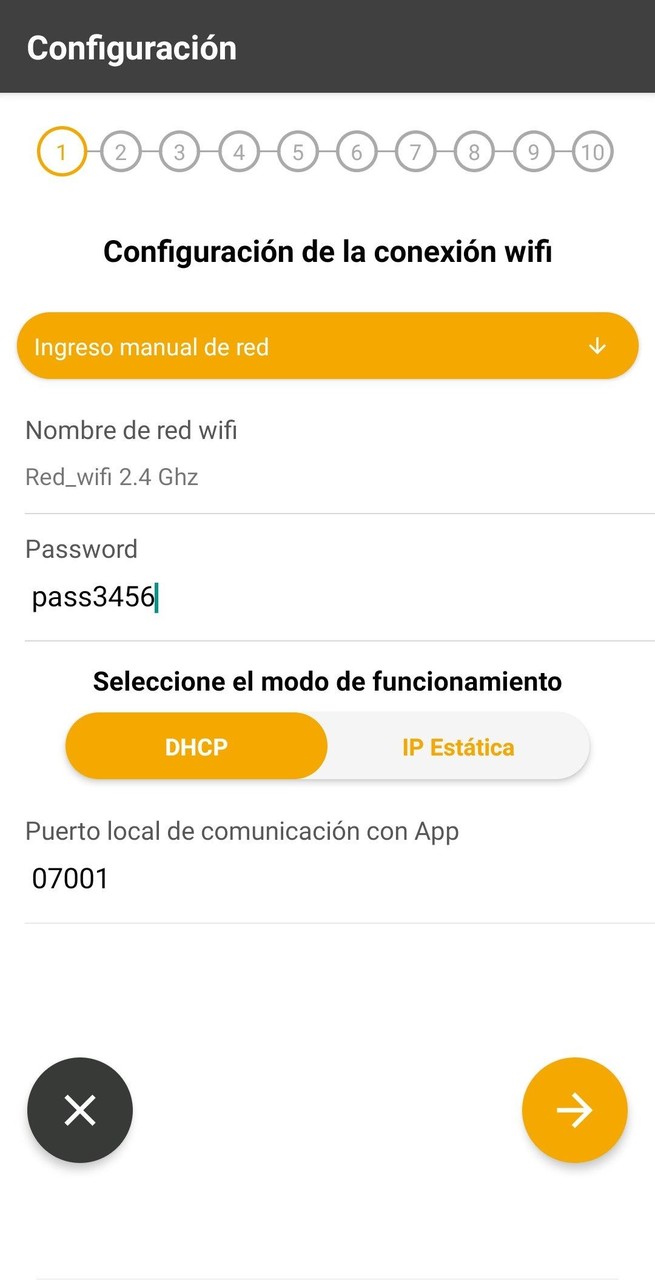Cancel setup with the X button

80,1110
